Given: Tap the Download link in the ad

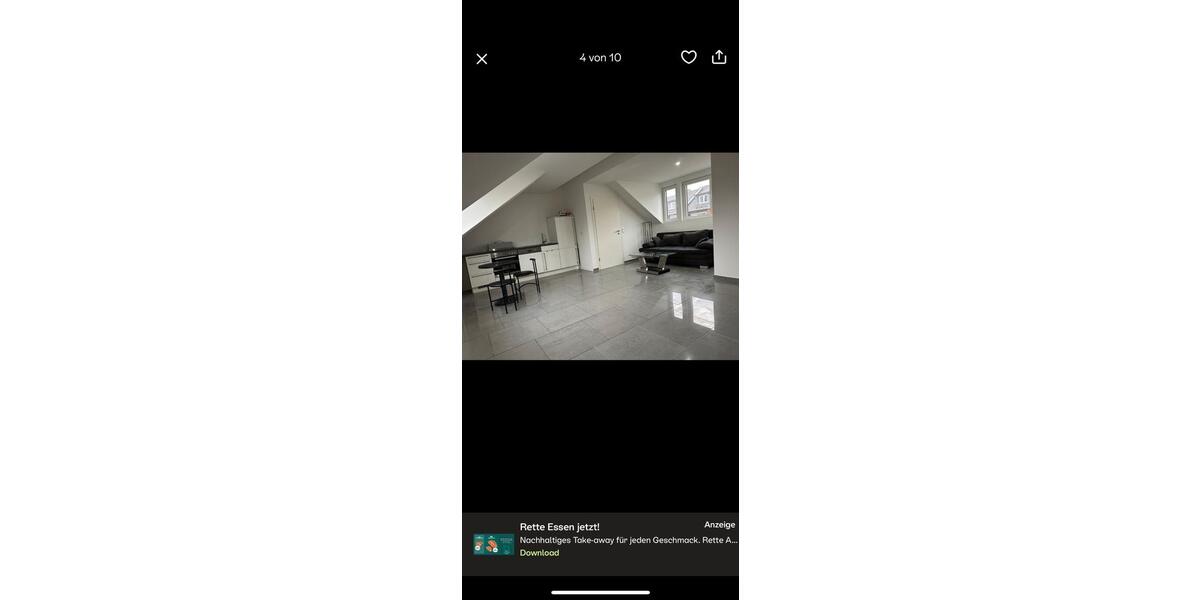Looking at the screenshot, I should coord(539,553).
